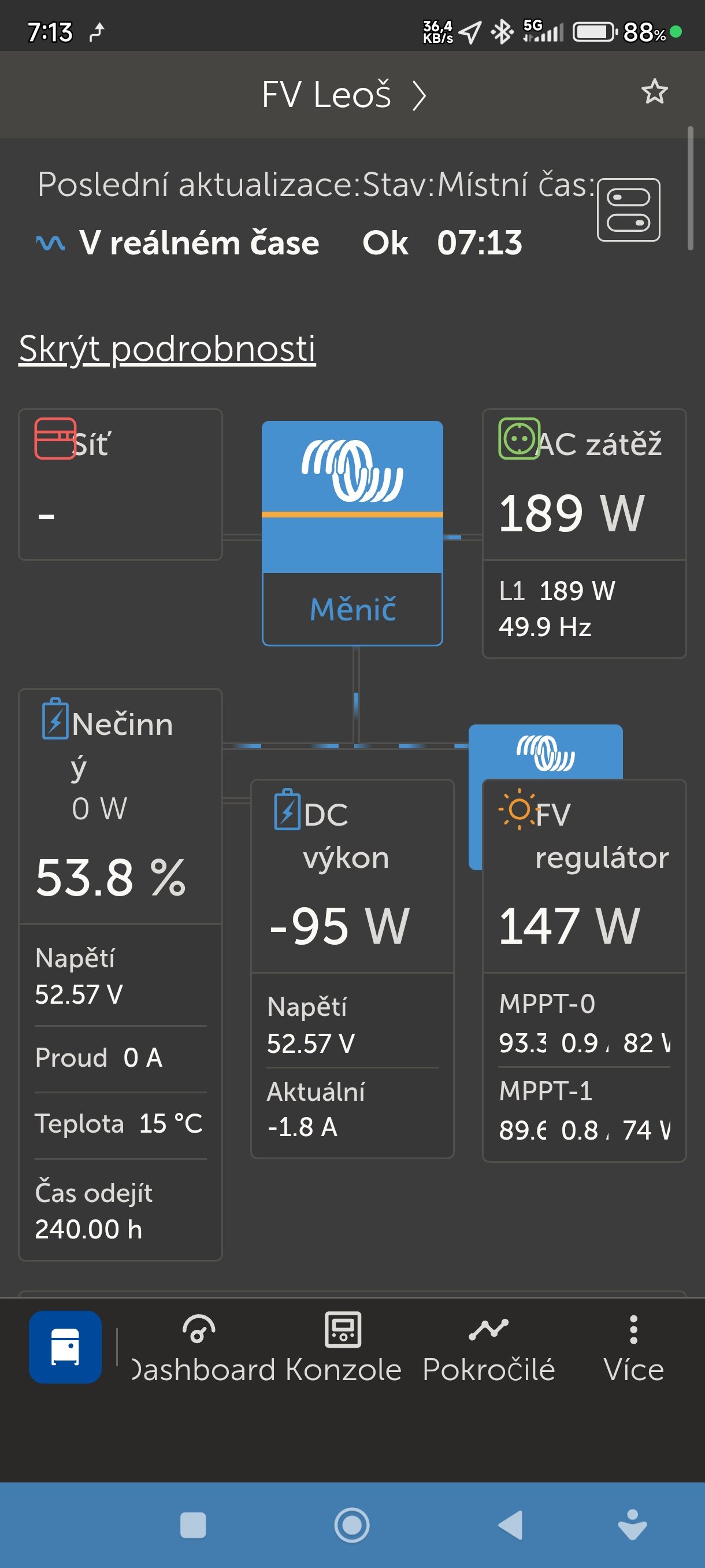705x1568 pixels.
Task: Switch to the Dashboard tab
Action: (199, 1347)
